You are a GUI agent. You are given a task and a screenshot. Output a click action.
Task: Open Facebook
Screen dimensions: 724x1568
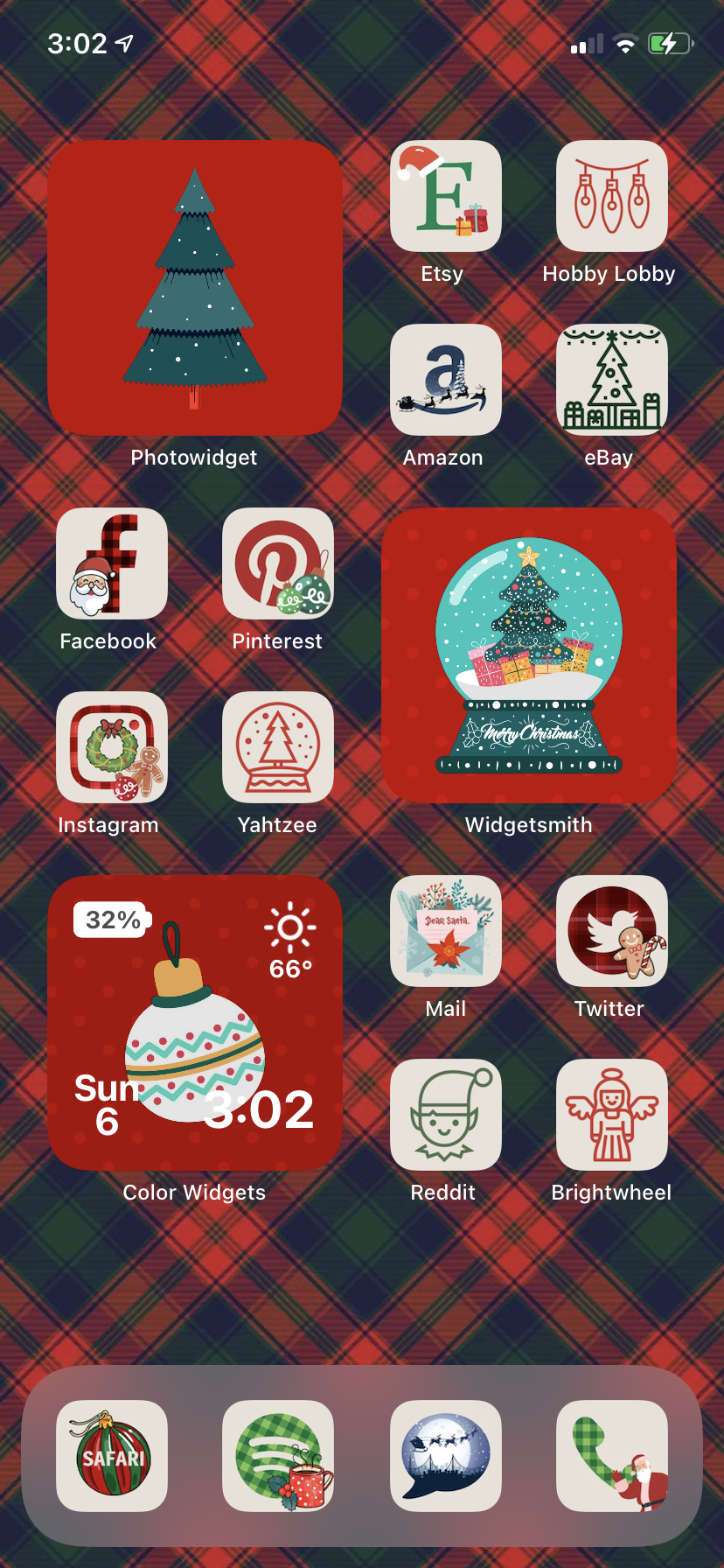point(112,563)
